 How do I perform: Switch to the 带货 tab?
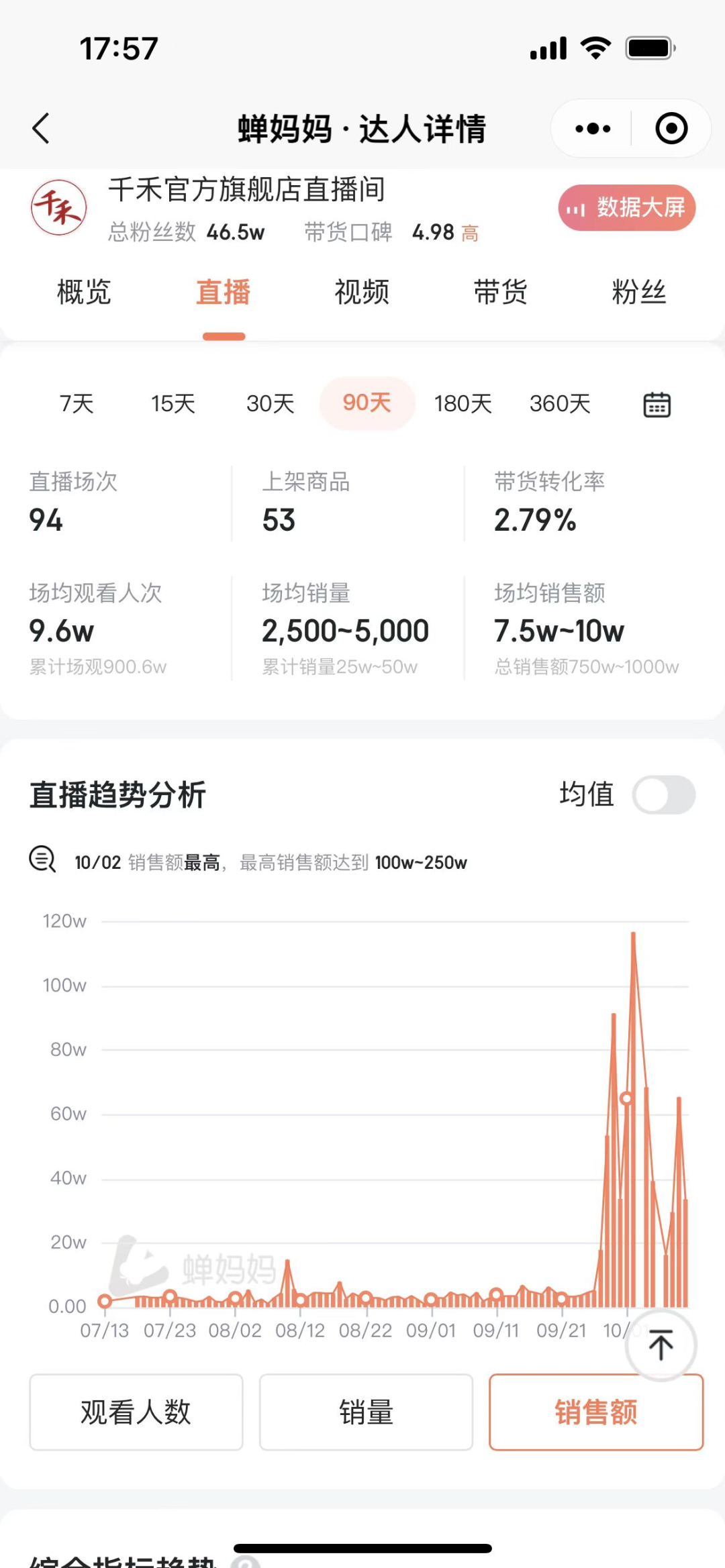click(x=500, y=293)
